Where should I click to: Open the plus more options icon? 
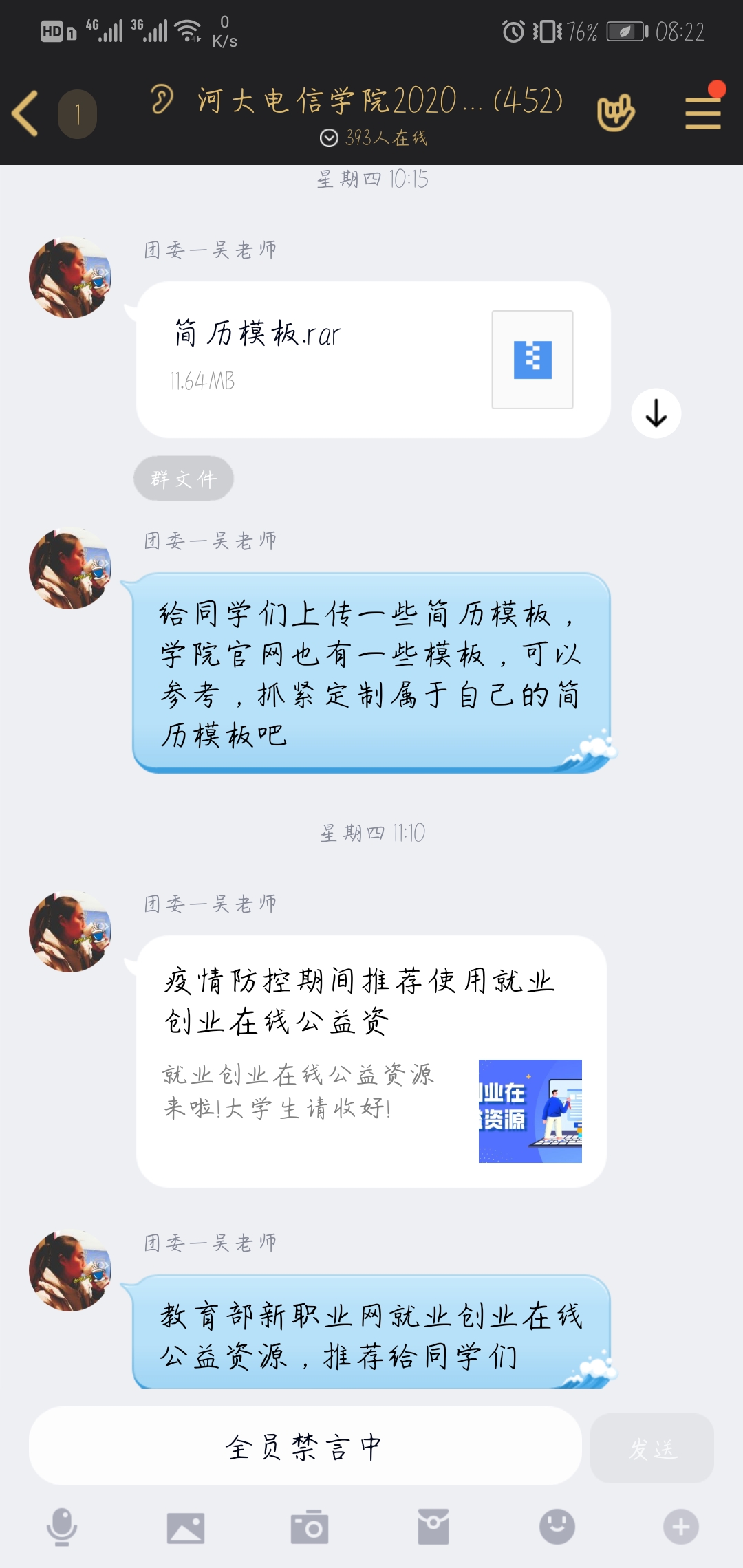(x=680, y=1527)
